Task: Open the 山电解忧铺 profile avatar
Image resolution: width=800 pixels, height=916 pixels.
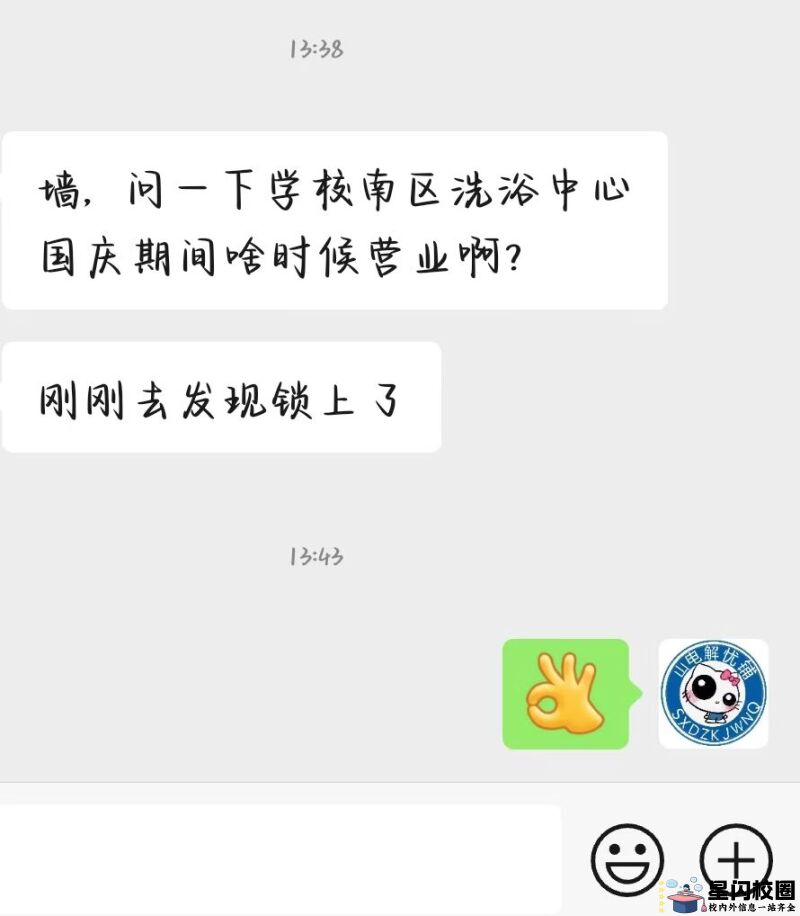Action: pyautogui.click(x=713, y=694)
